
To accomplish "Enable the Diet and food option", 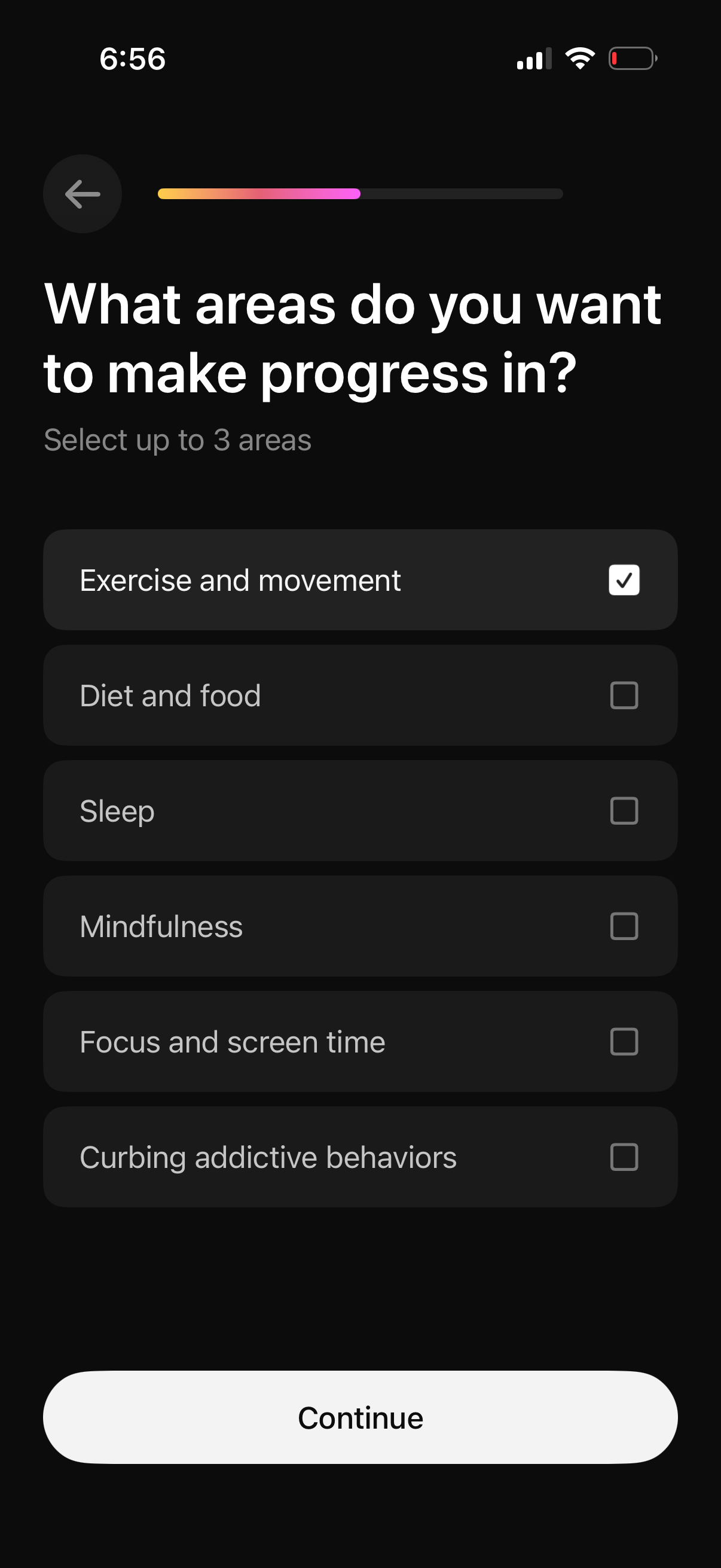I will point(623,694).
